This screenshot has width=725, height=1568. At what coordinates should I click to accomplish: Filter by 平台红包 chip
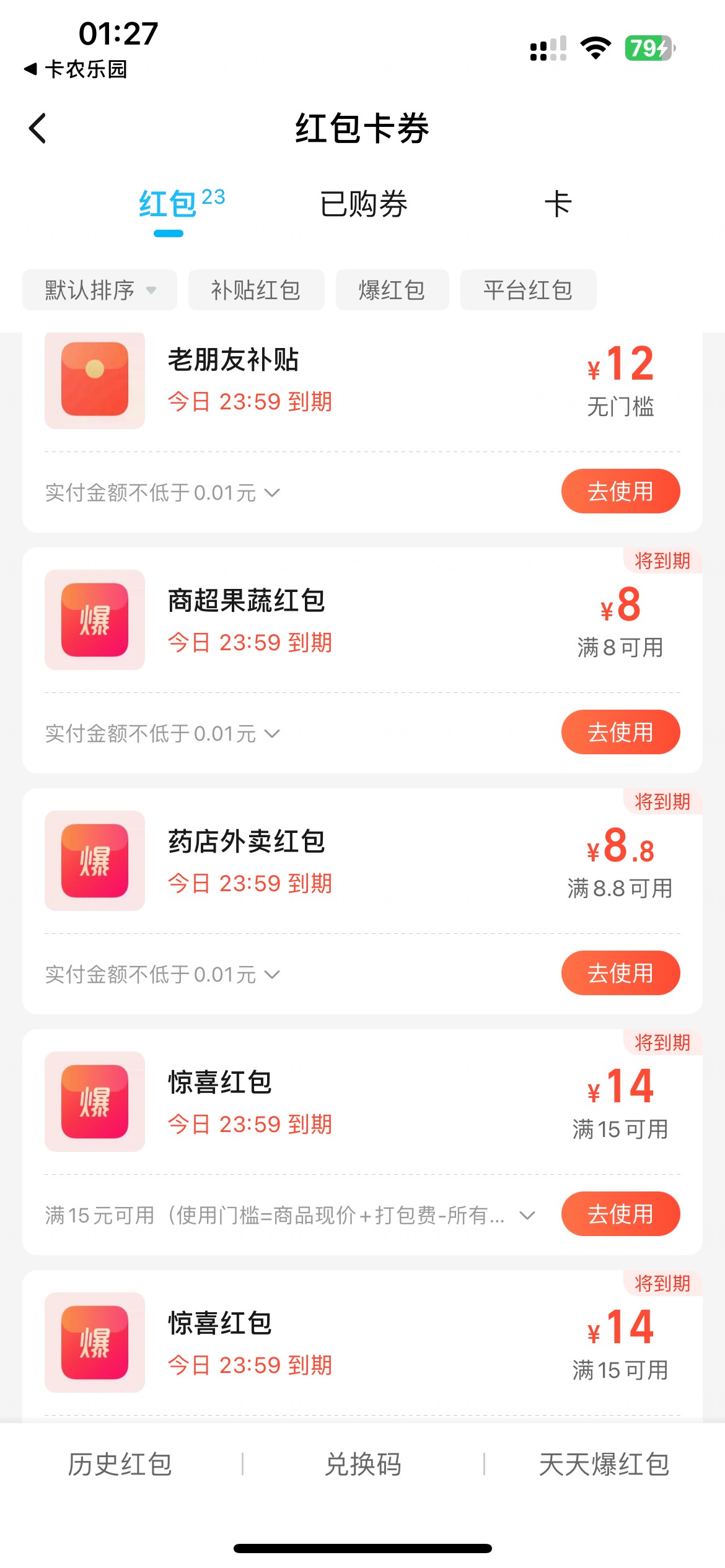pos(528,290)
